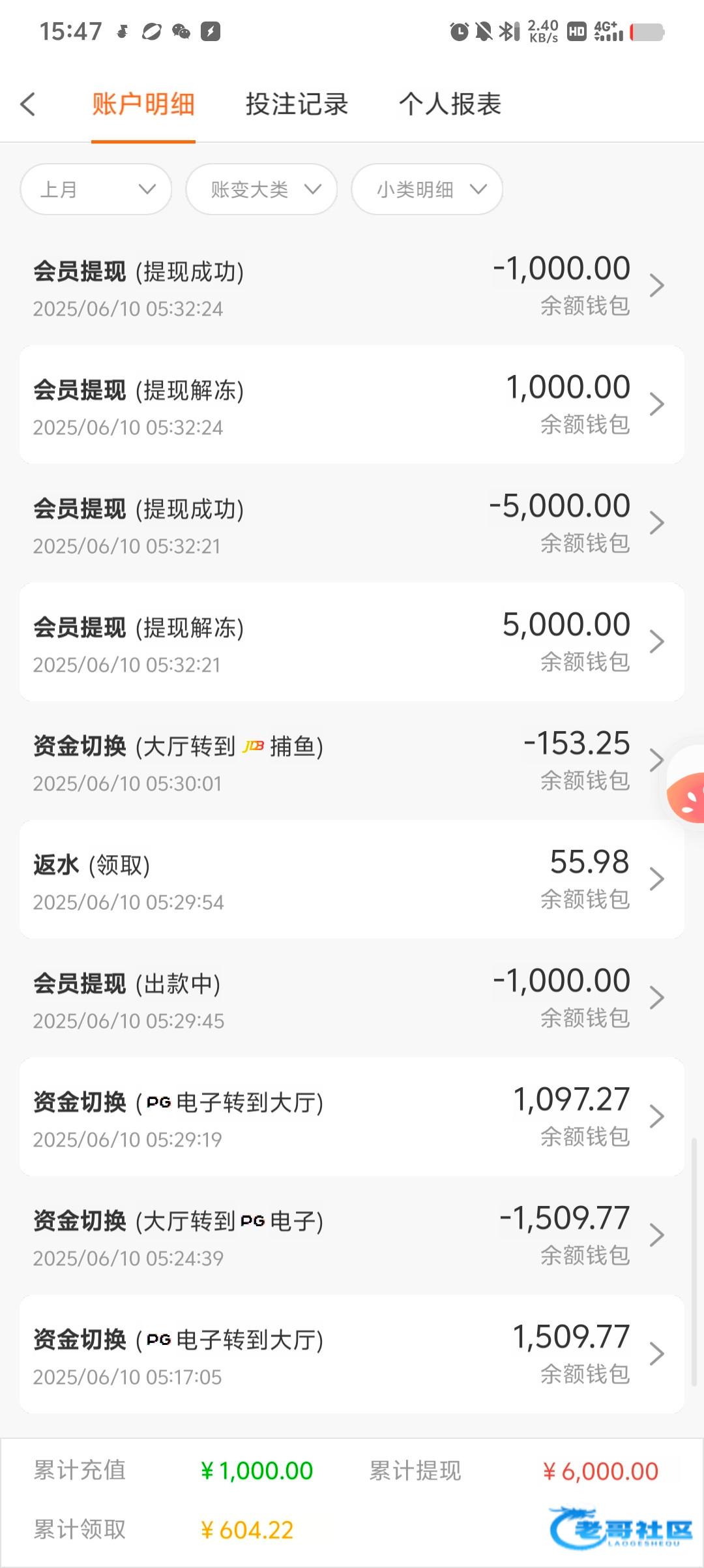Open the 提现成功 -5,000.00 record
Screen dimensions: 704x1568
coord(352,523)
